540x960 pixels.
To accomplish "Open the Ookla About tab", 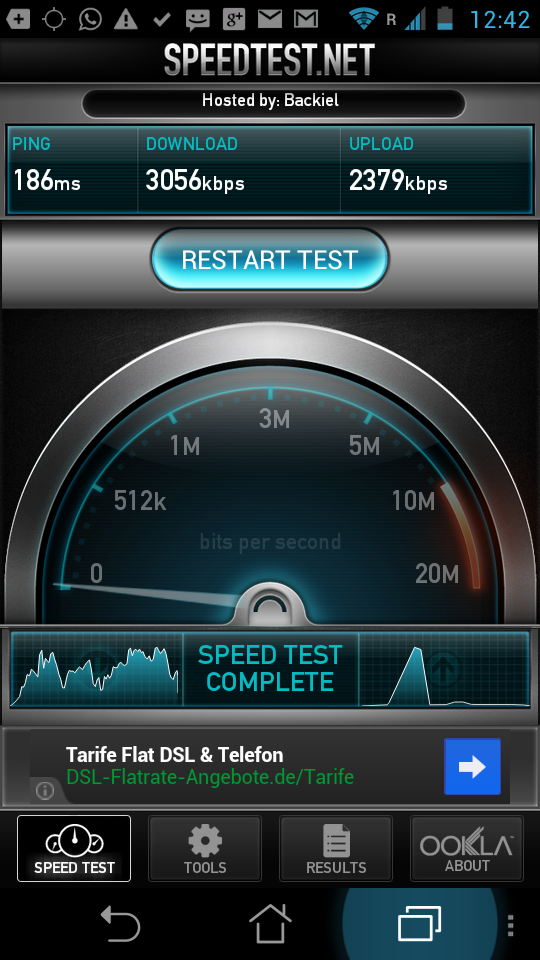I will [467, 849].
